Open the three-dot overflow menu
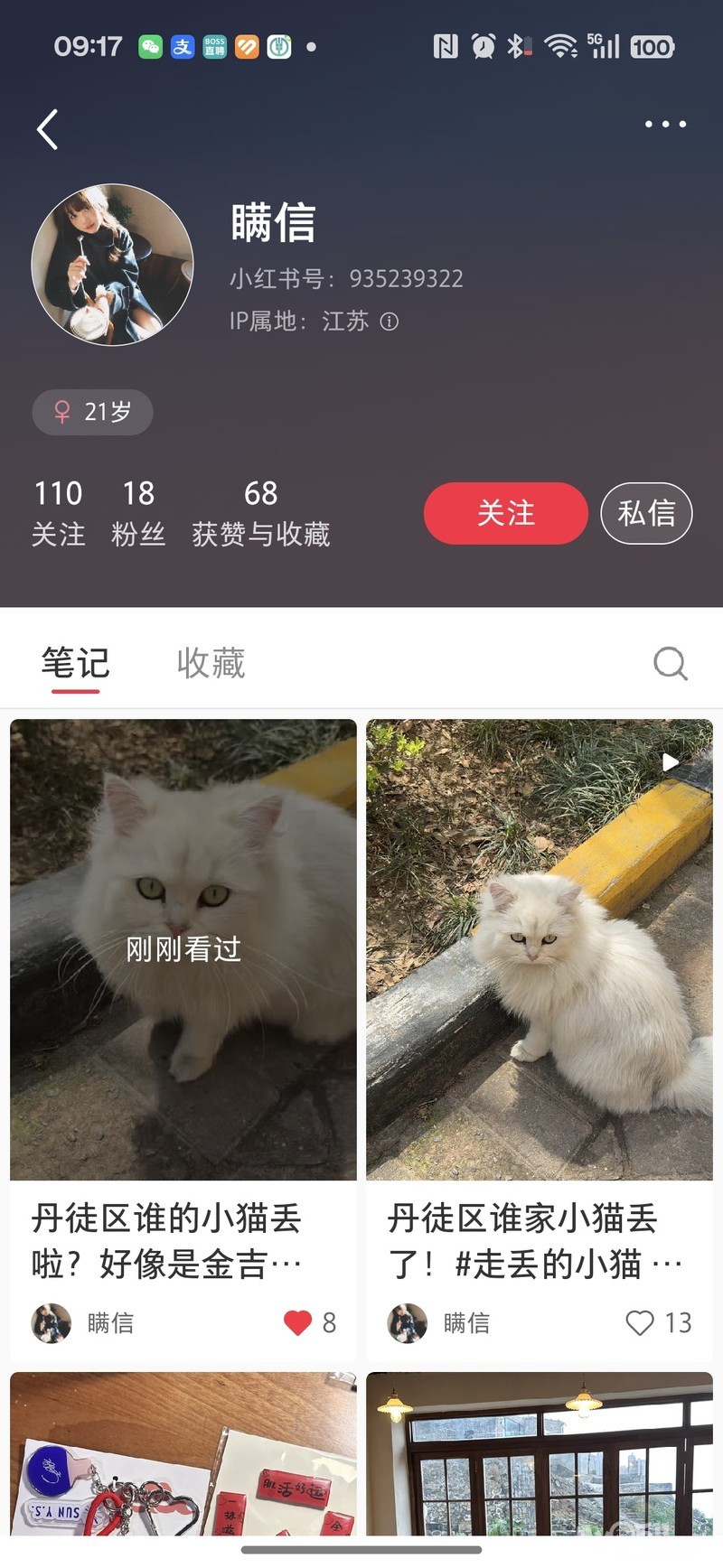The width and height of the screenshot is (723, 1568). [x=665, y=125]
